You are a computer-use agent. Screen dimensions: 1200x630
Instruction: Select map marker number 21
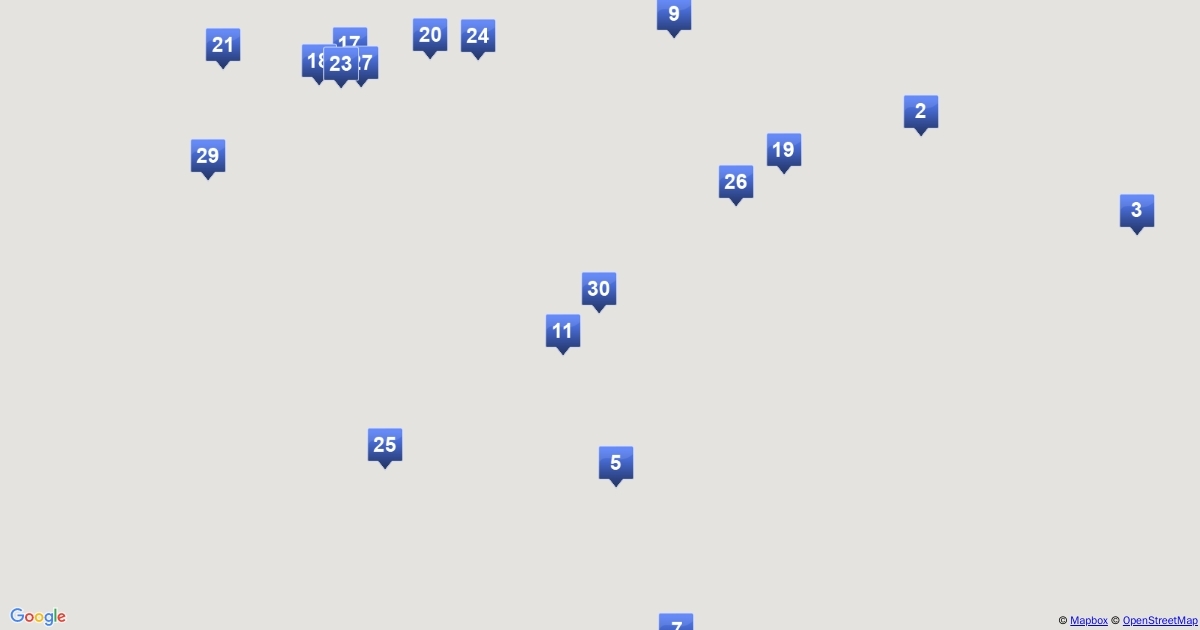coord(223,45)
